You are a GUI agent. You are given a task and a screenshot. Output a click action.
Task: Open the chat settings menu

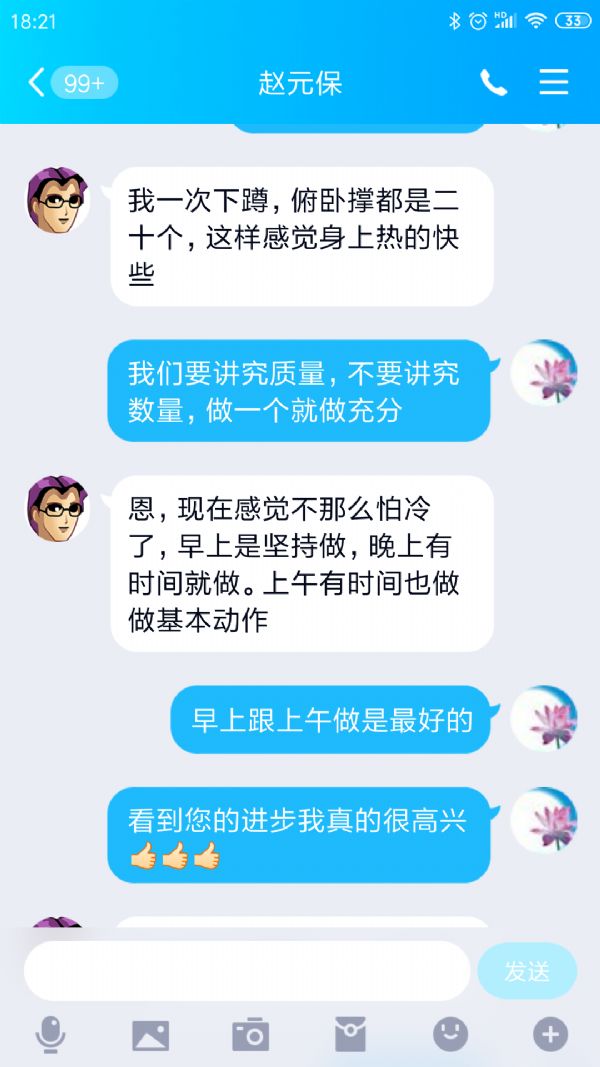554,83
